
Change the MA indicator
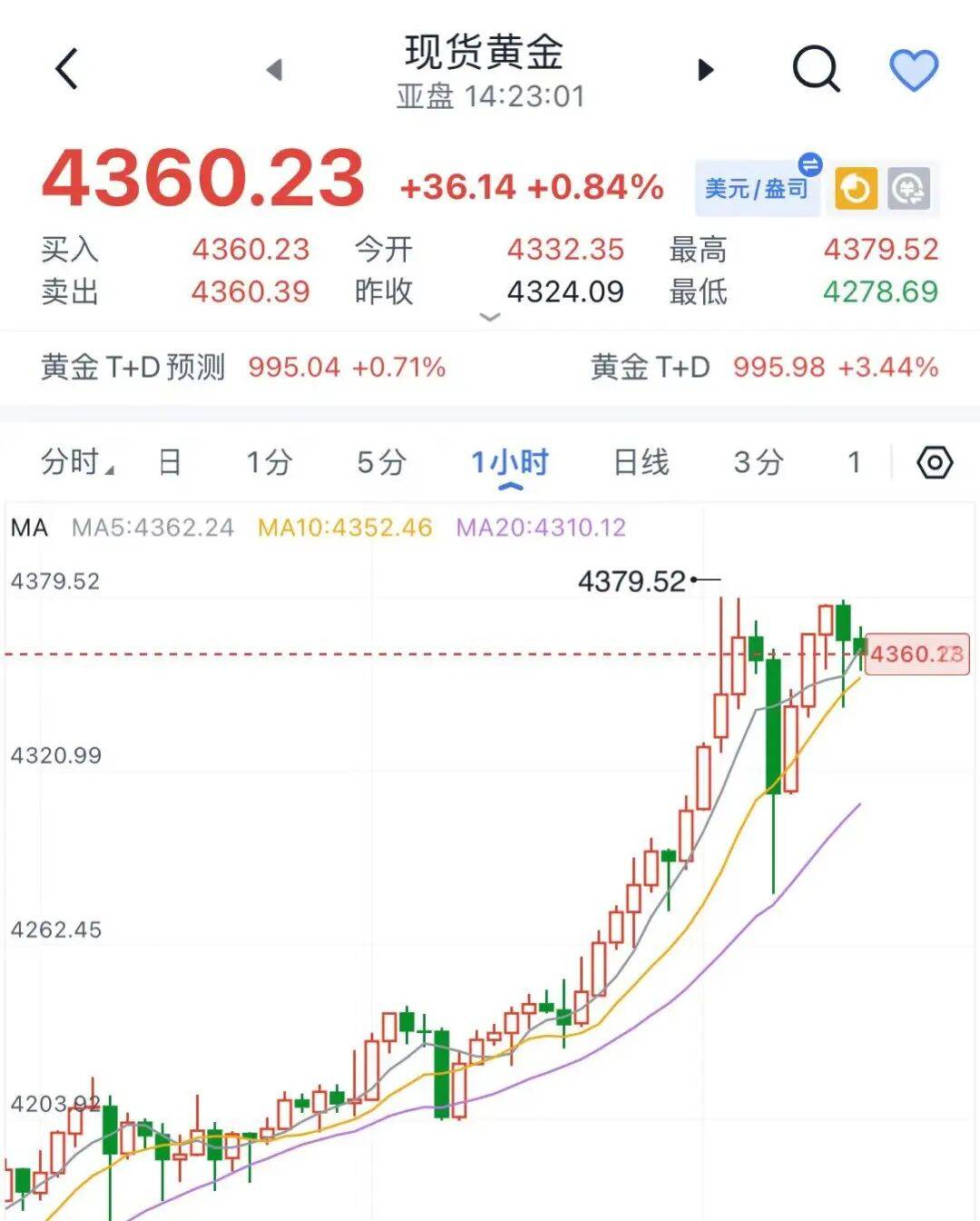(30, 527)
